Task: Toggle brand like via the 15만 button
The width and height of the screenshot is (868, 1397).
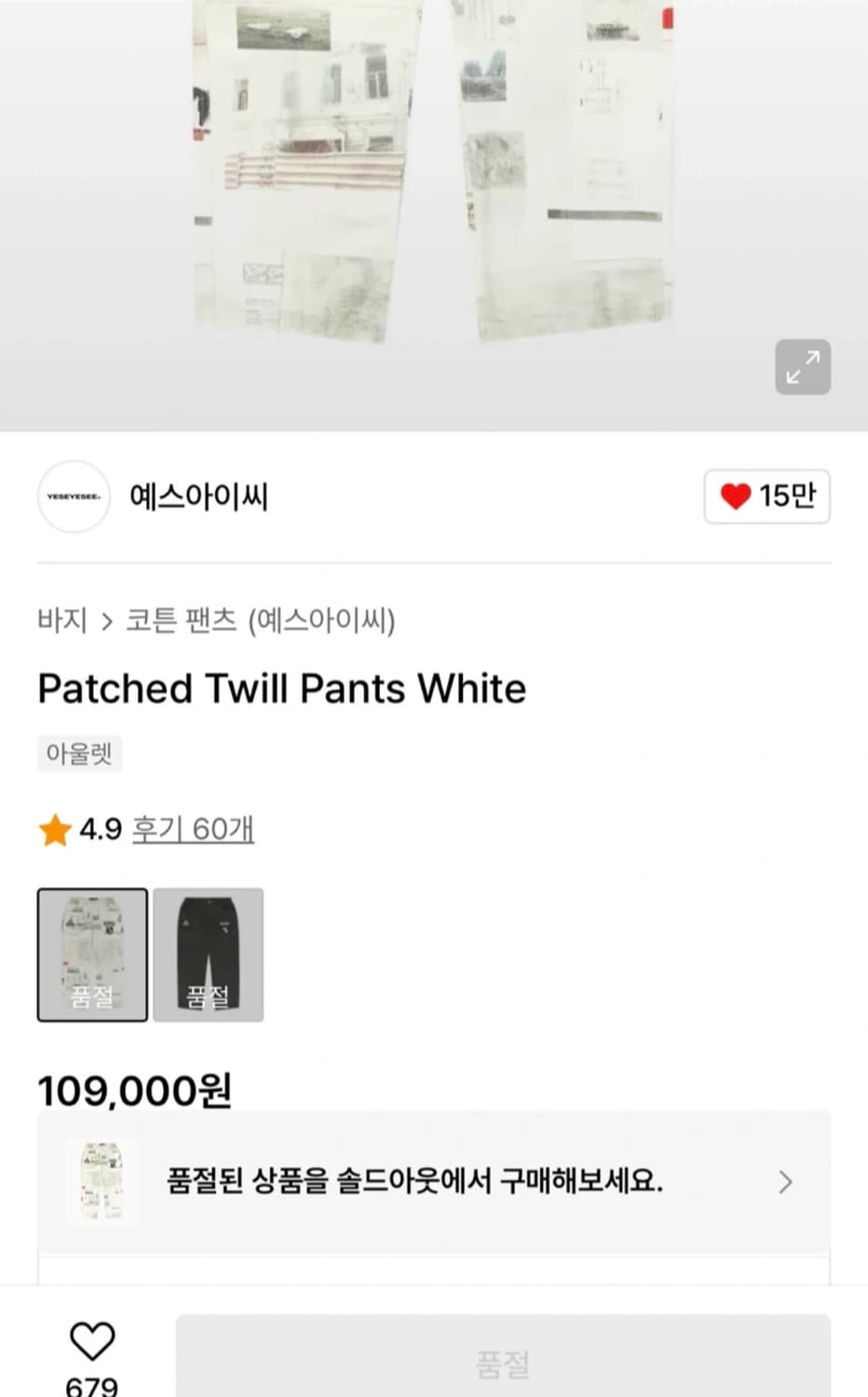Action: 766,497
